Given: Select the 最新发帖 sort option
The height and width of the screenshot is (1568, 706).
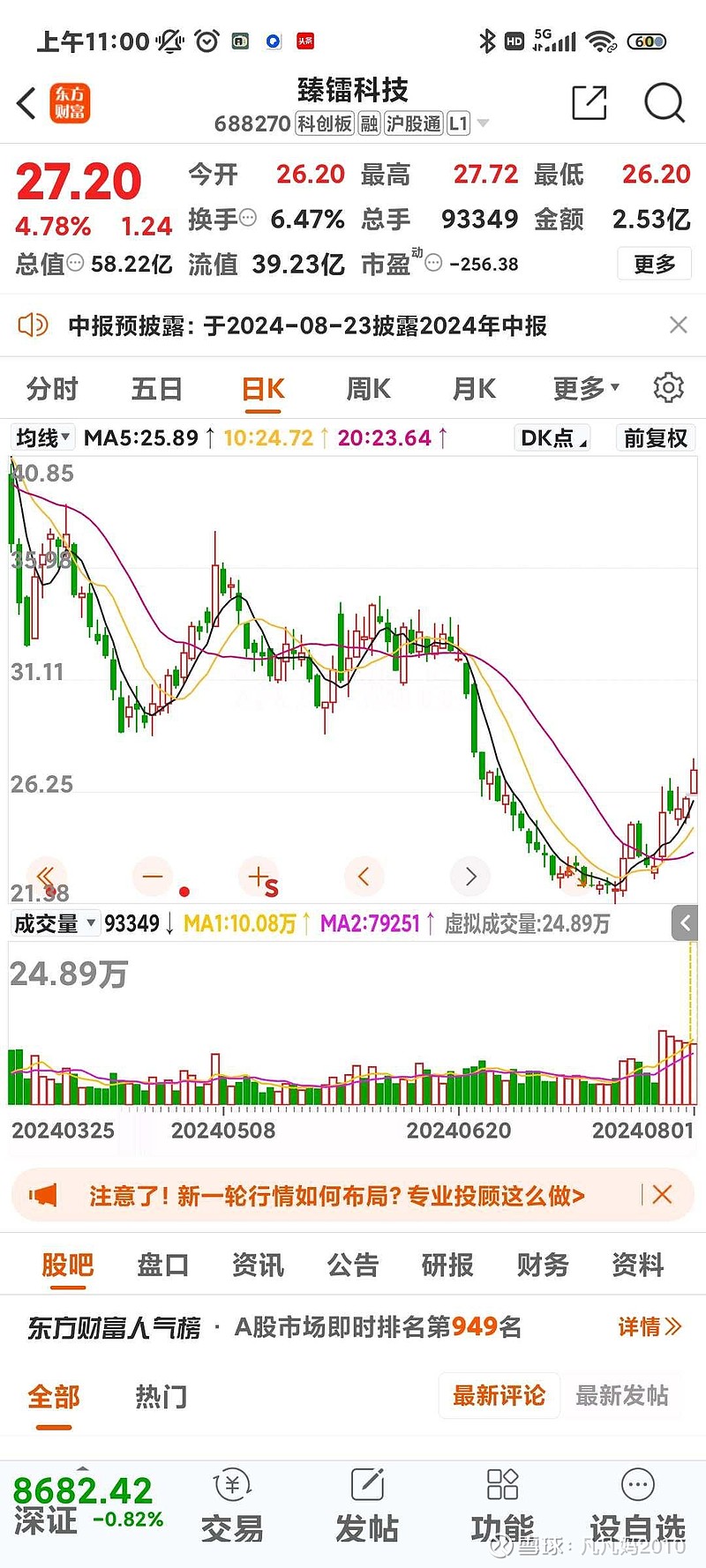Looking at the screenshot, I should pyautogui.click(x=622, y=1395).
